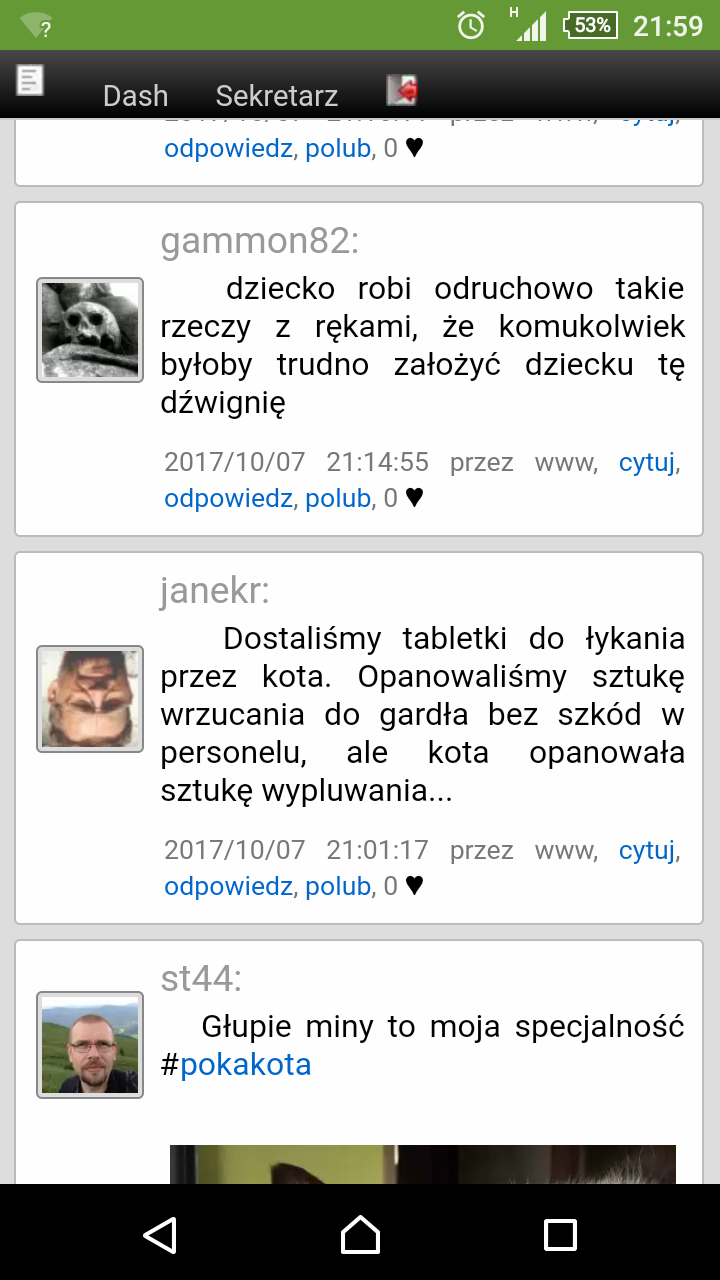Open the image in st44's post
This screenshot has height=1280, width=720.
[422, 1165]
